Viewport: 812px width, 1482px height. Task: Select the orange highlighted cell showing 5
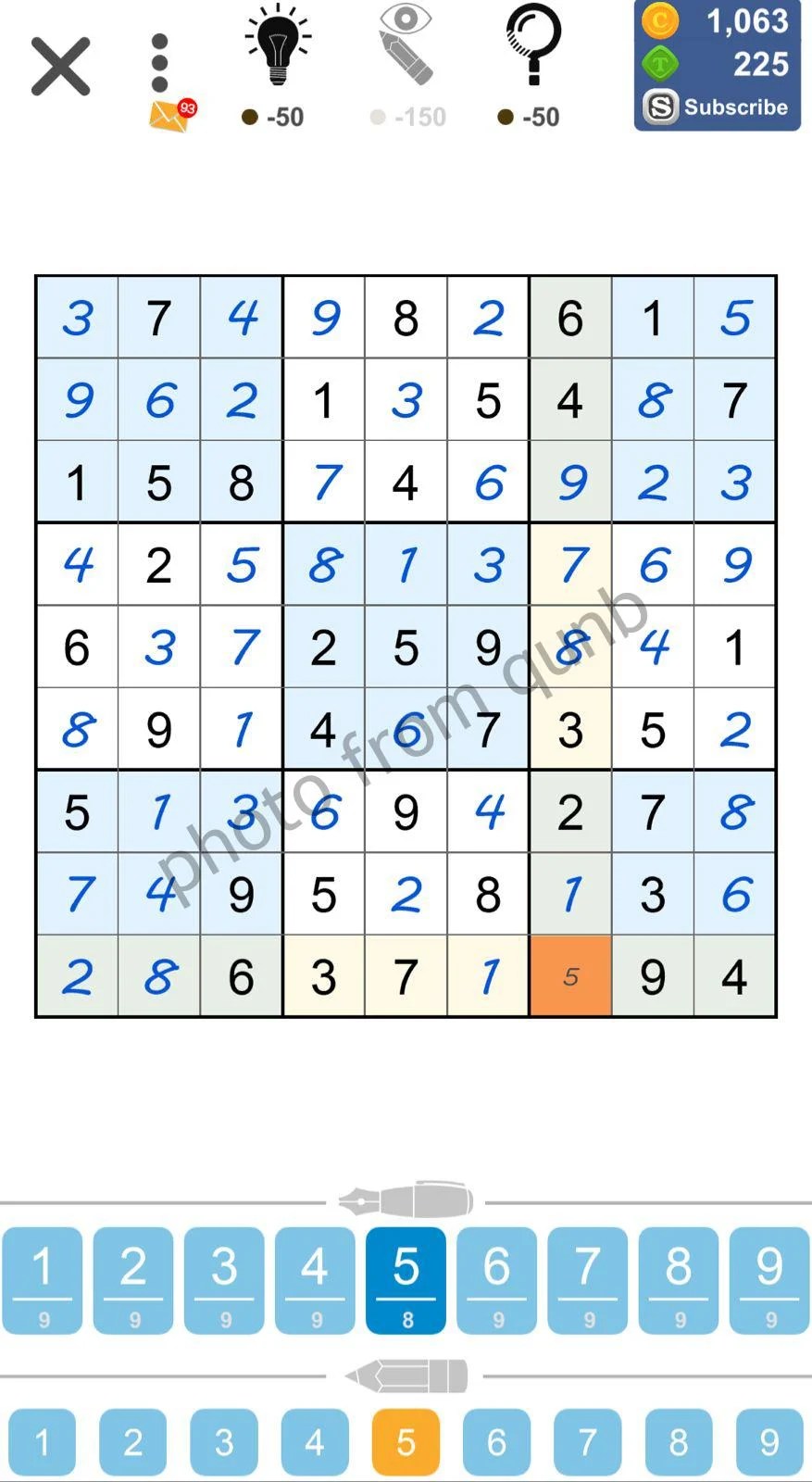[x=570, y=974]
